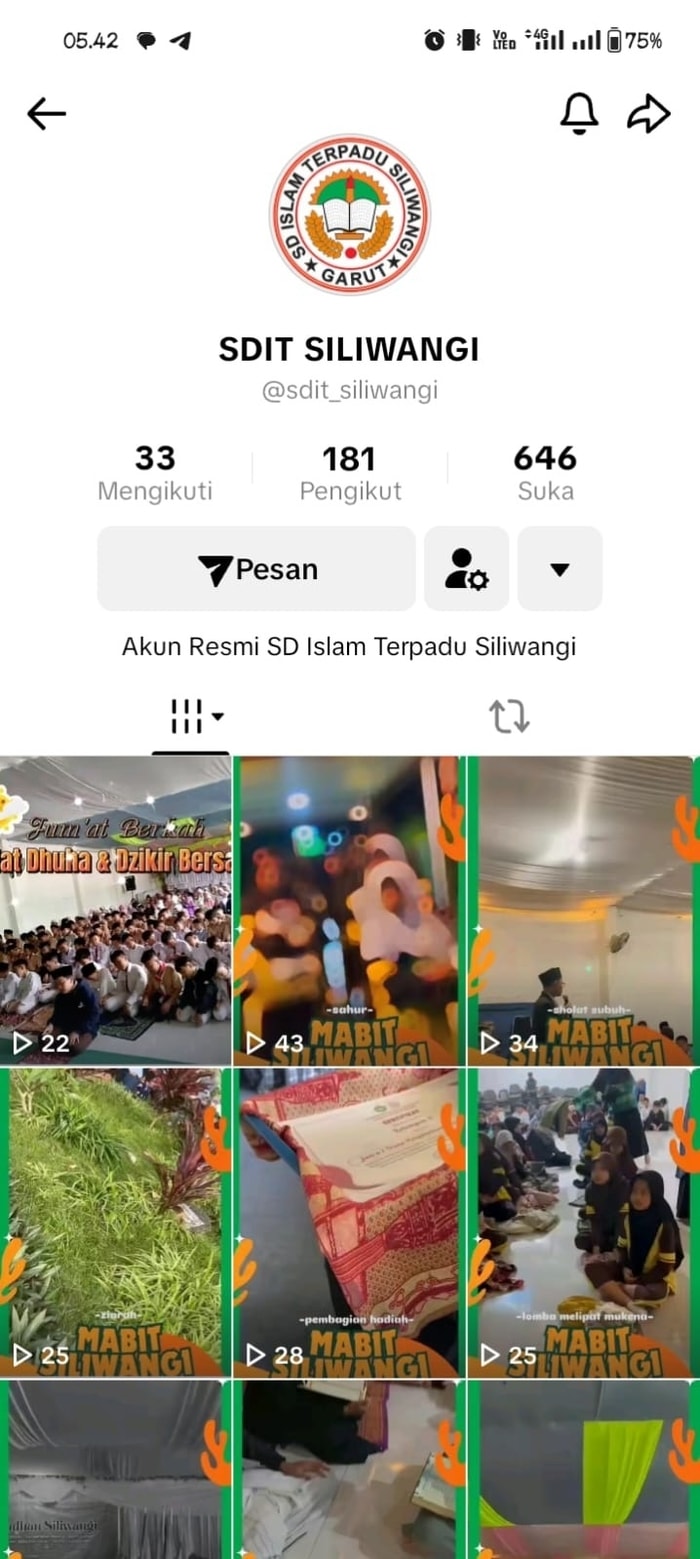Open the pembagian hadiah video with 28 views

pos(348,1222)
